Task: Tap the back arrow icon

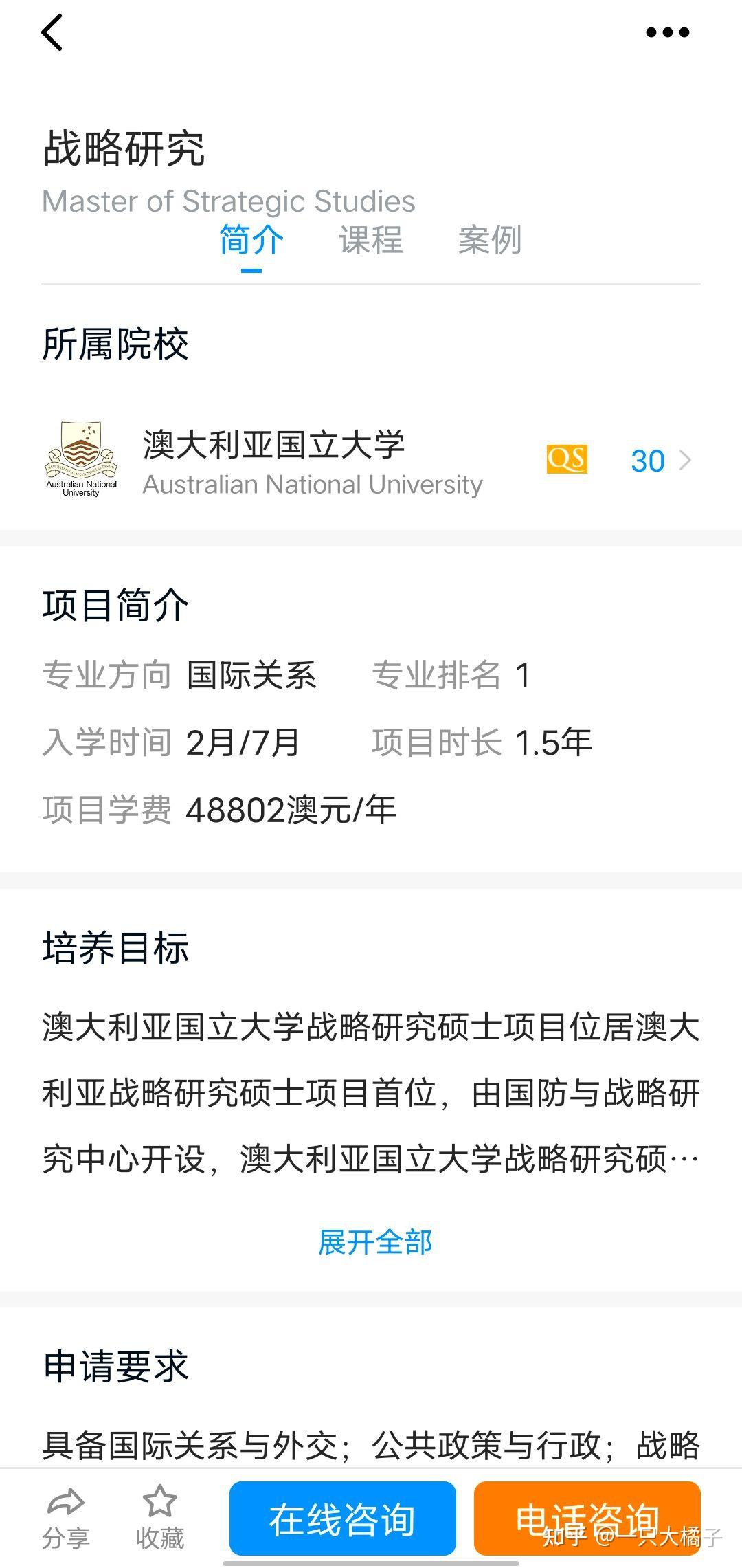Action: pyautogui.click(x=55, y=32)
